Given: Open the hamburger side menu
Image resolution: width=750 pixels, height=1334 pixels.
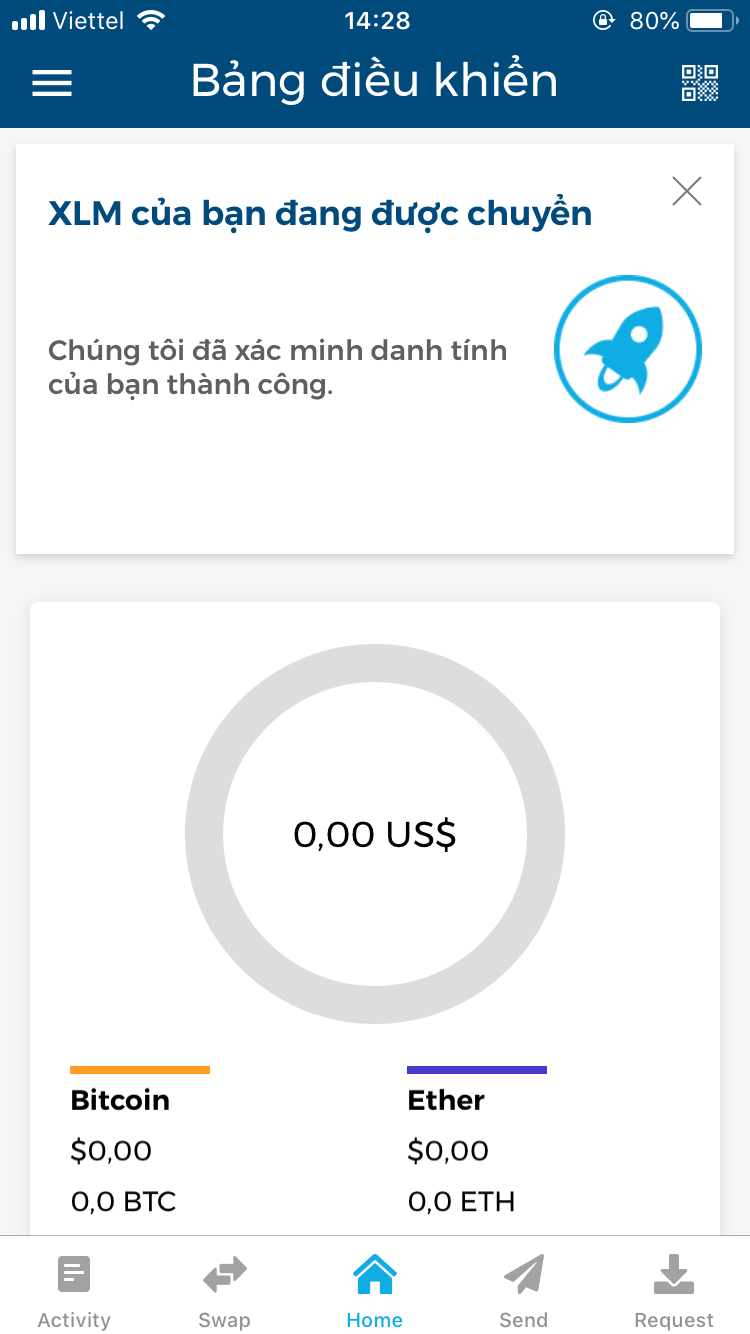Looking at the screenshot, I should [52, 82].
